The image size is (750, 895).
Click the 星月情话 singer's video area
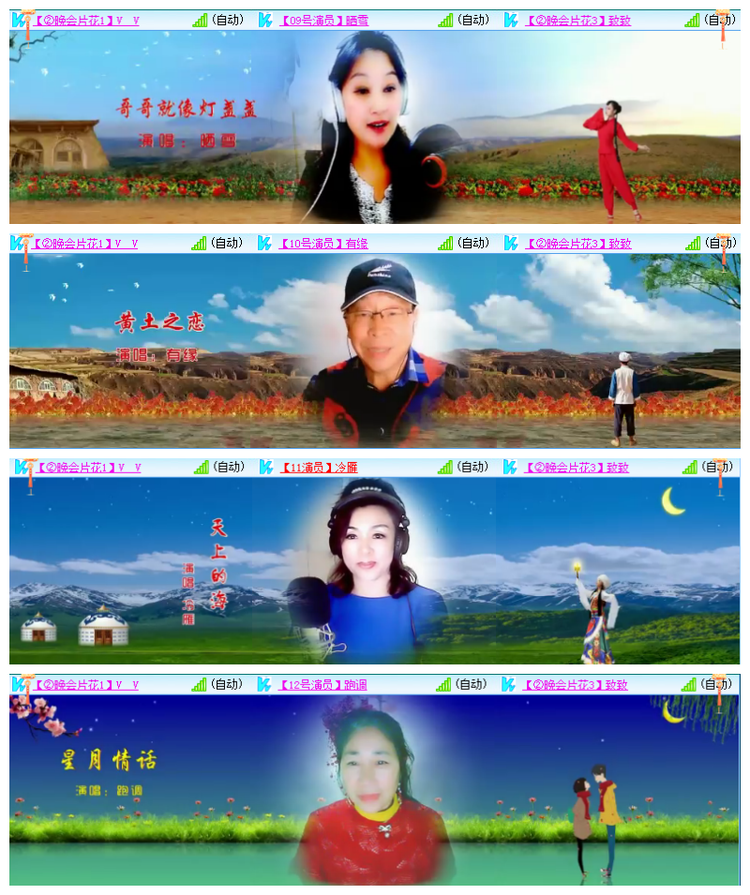point(375,790)
